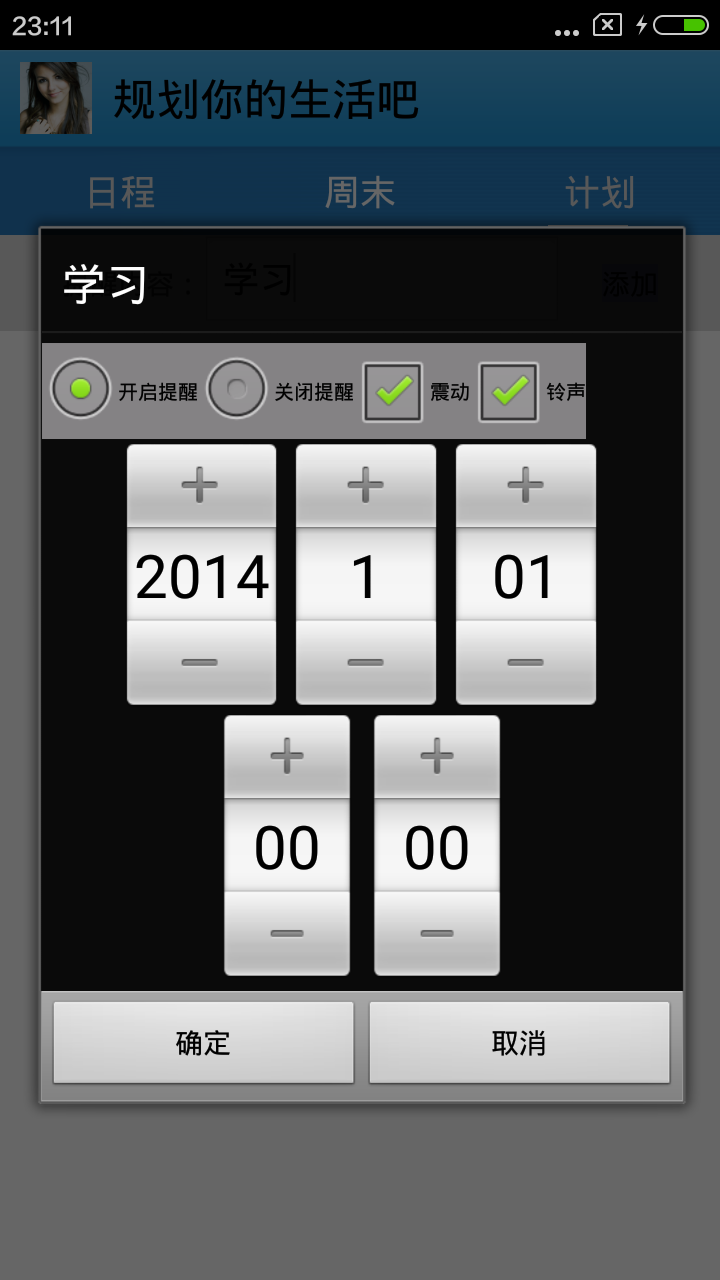The height and width of the screenshot is (1280, 720).
Task: Decrease the month value 1 with minus
Action: click(366, 662)
